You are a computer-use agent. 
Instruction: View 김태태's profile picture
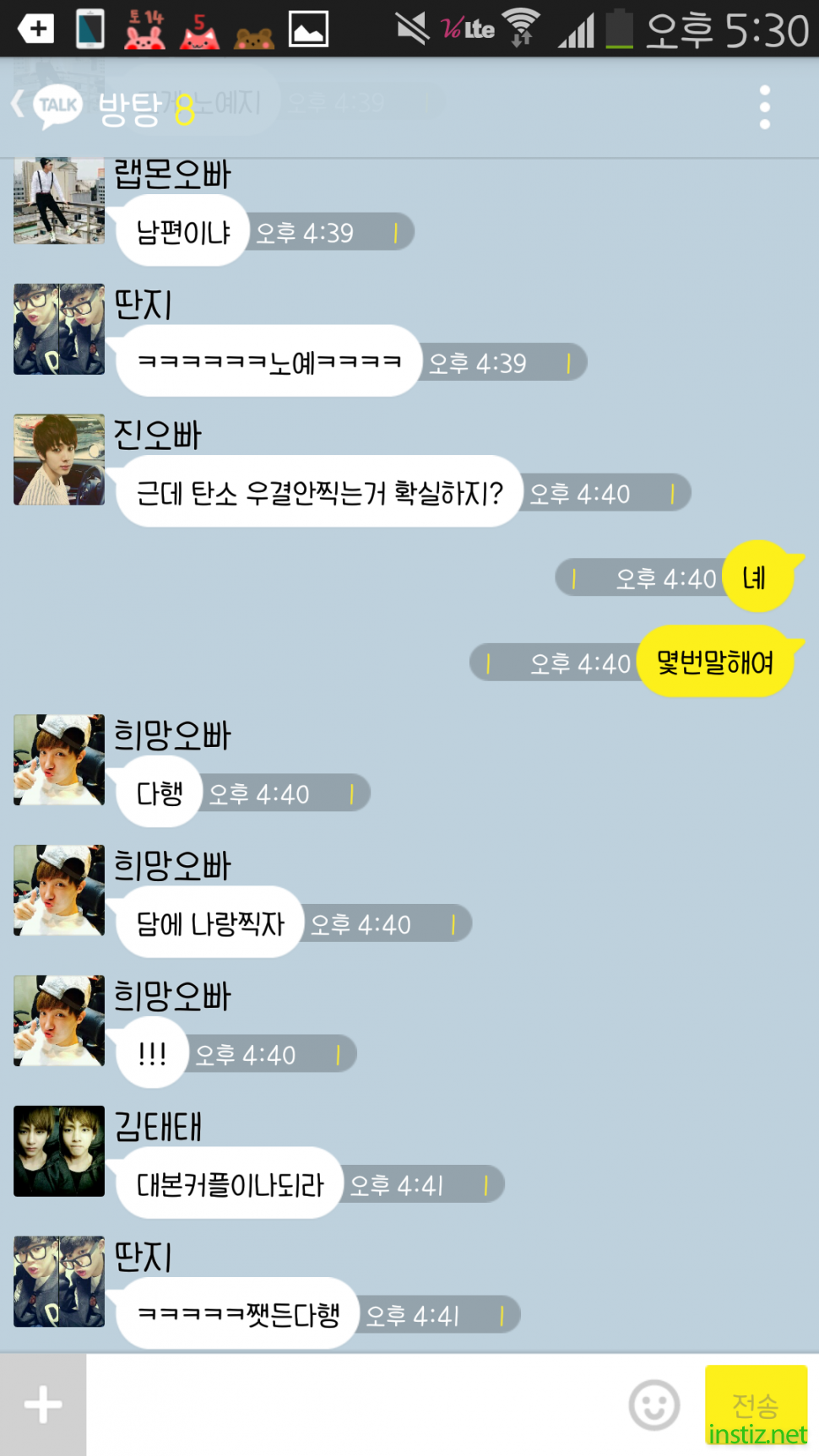[x=59, y=1151]
